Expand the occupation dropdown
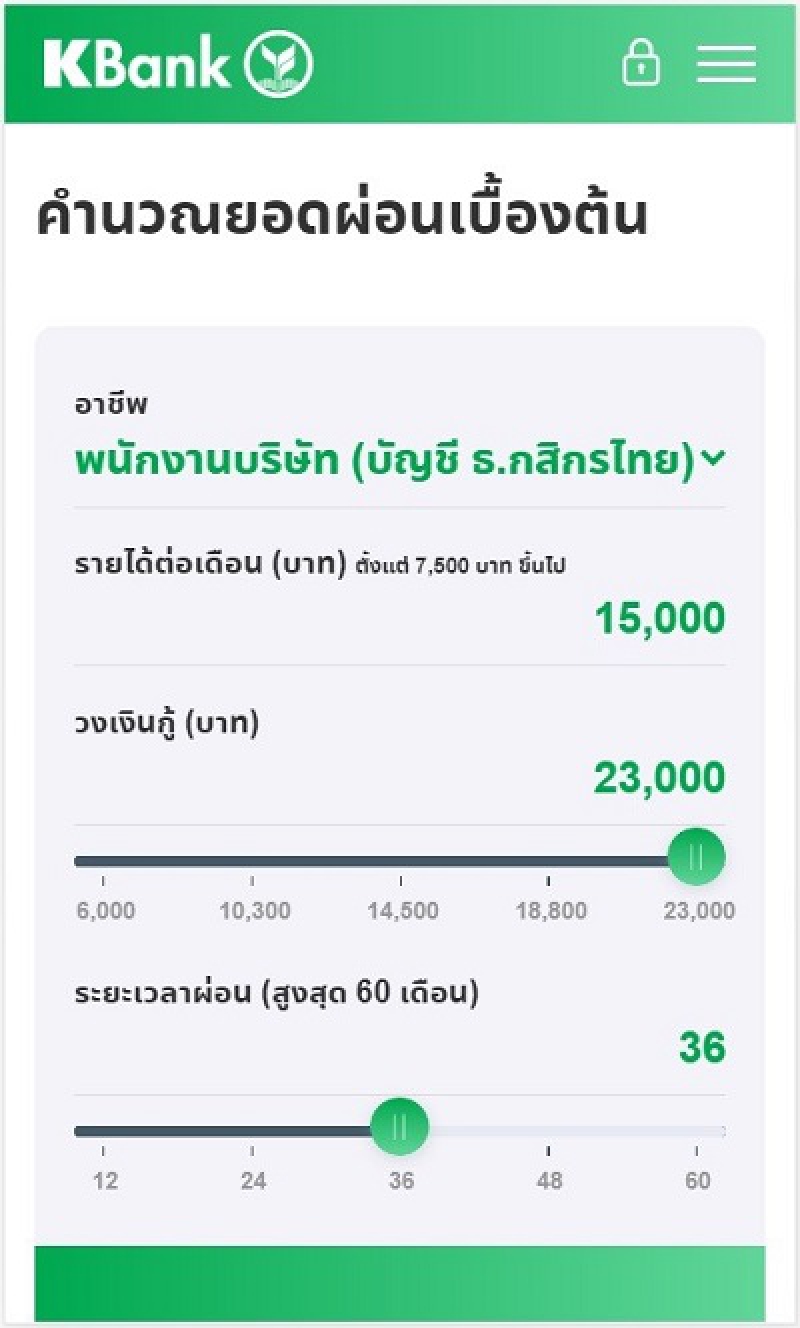 point(400,460)
